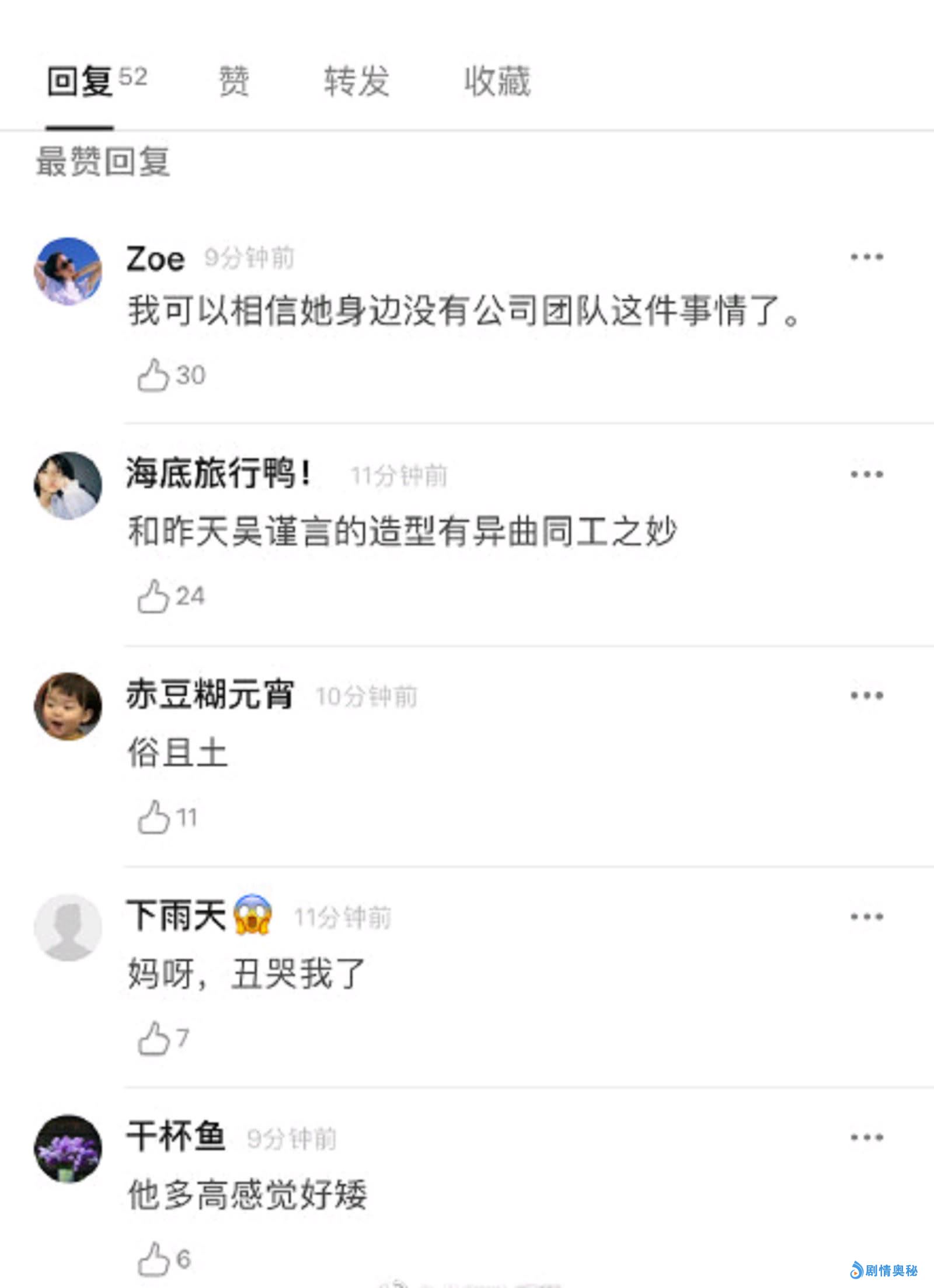The image size is (934, 1288).
Task: Open more options for 赤豆糊元宵's comment
Action: (x=866, y=695)
